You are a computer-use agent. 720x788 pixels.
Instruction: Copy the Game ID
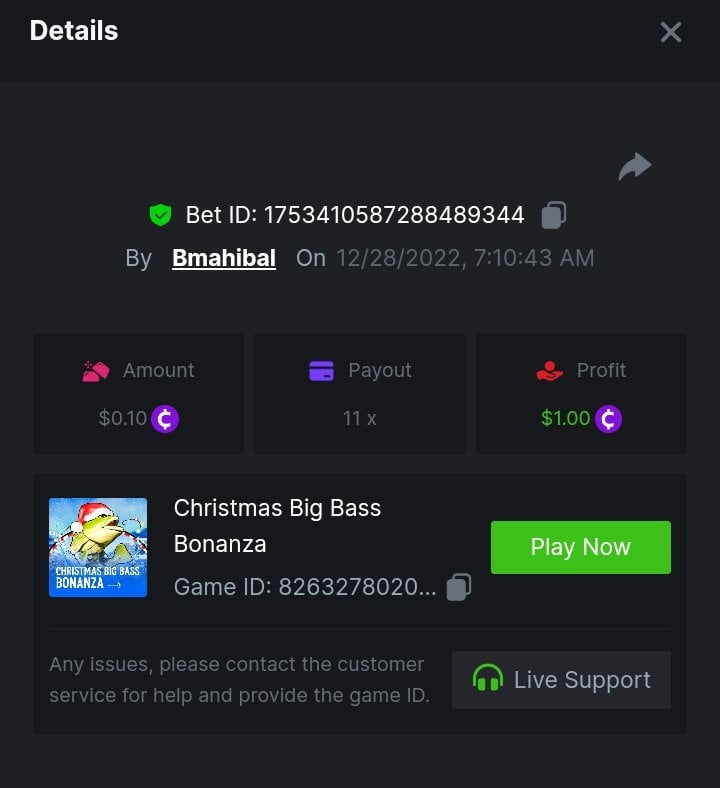click(x=459, y=586)
